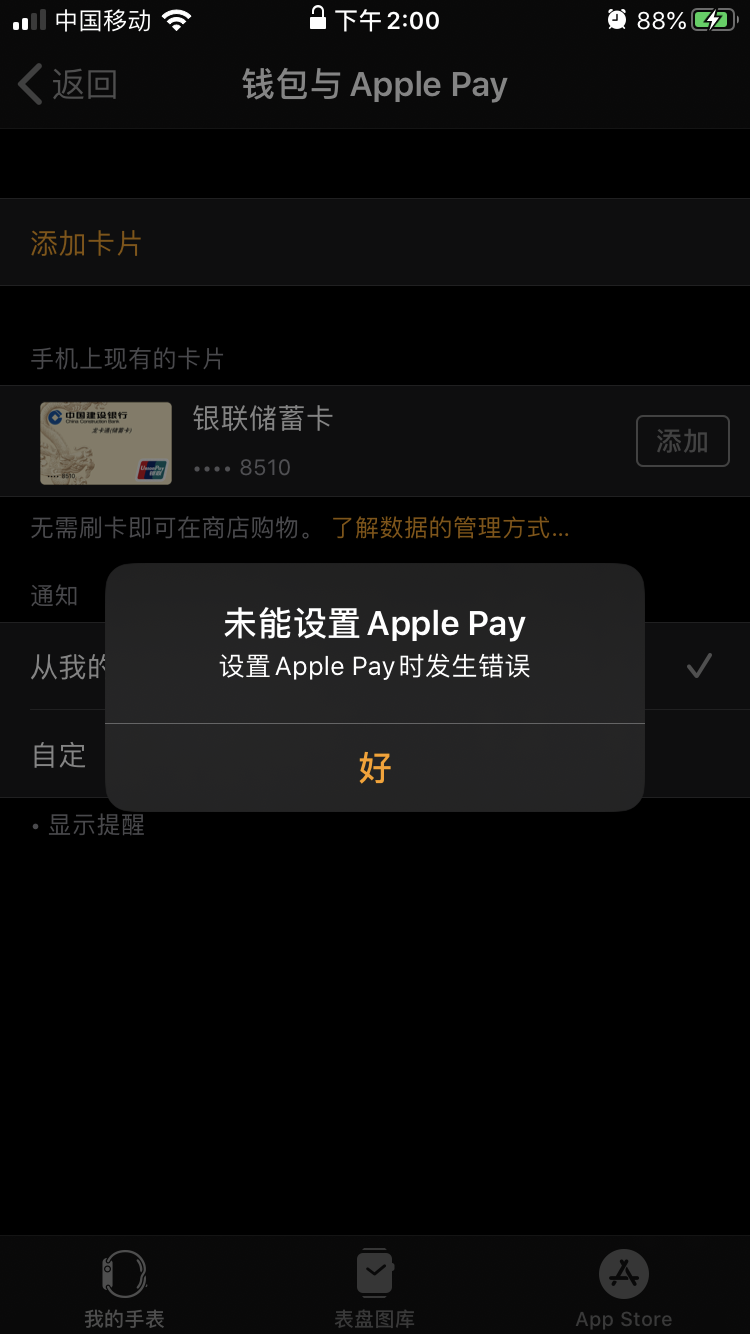Tap 添加卡片 to add a card
The height and width of the screenshot is (1334, 750).
(x=86, y=243)
